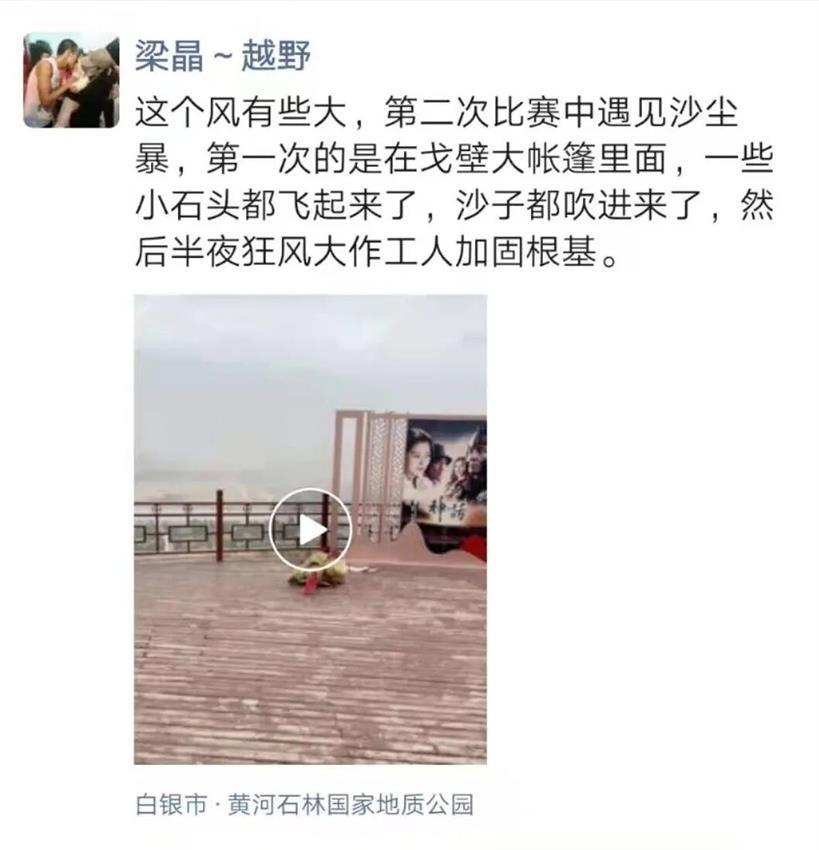Tap the username 梁晶～越野
This screenshot has height=850, width=819.
click(x=222, y=55)
